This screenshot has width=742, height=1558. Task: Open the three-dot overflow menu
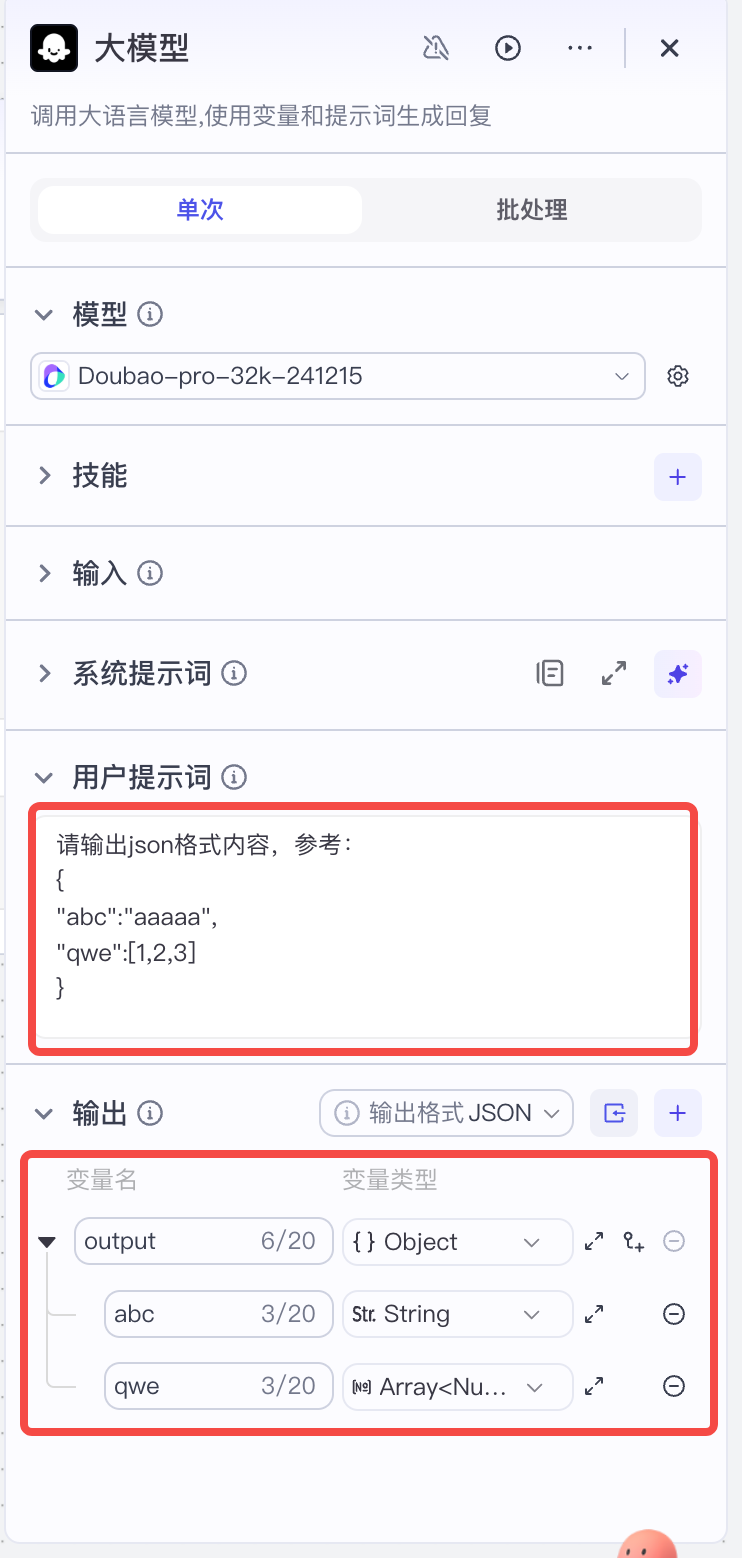(580, 48)
